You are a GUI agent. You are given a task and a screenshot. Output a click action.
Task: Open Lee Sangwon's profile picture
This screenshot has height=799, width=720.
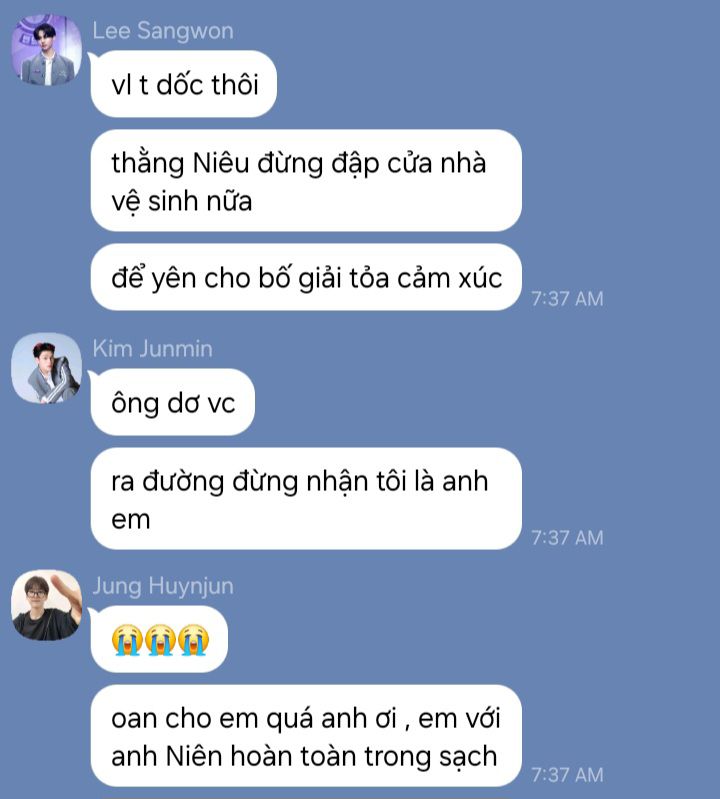(46, 50)
